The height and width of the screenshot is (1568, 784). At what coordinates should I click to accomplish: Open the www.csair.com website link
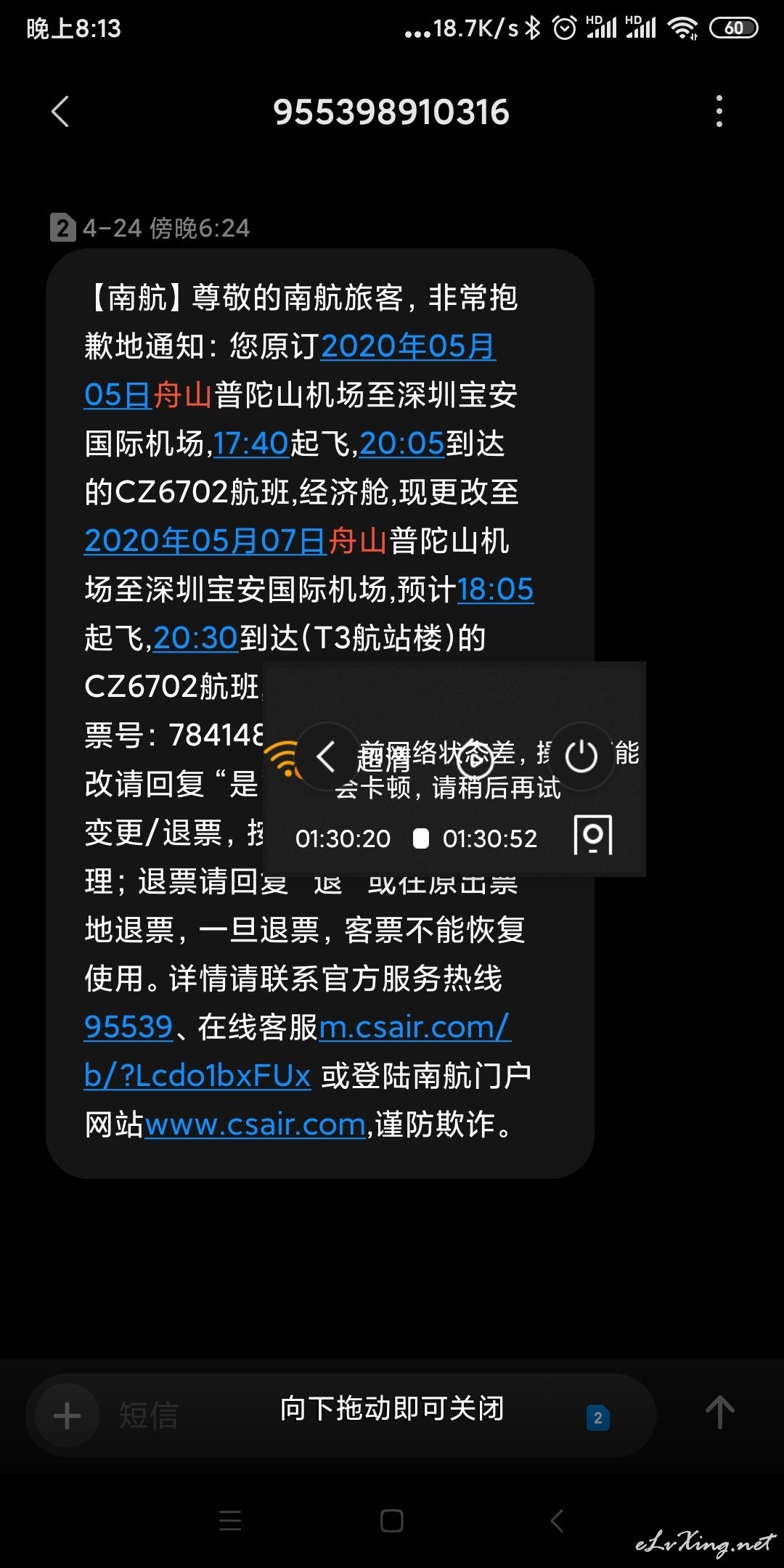point(255,1124)
